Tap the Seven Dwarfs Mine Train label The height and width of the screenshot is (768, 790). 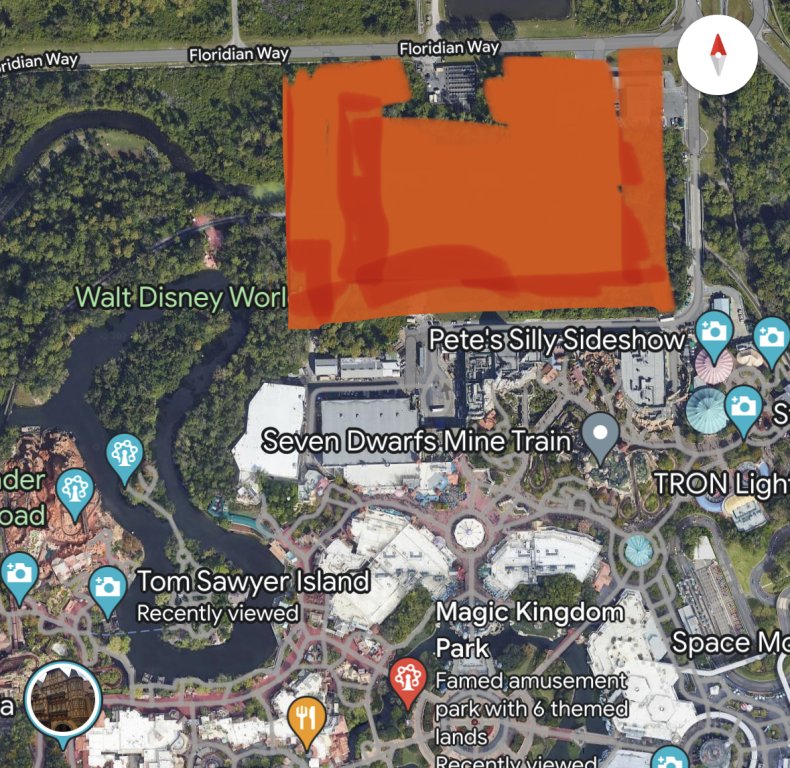click(x=416, y=440)
